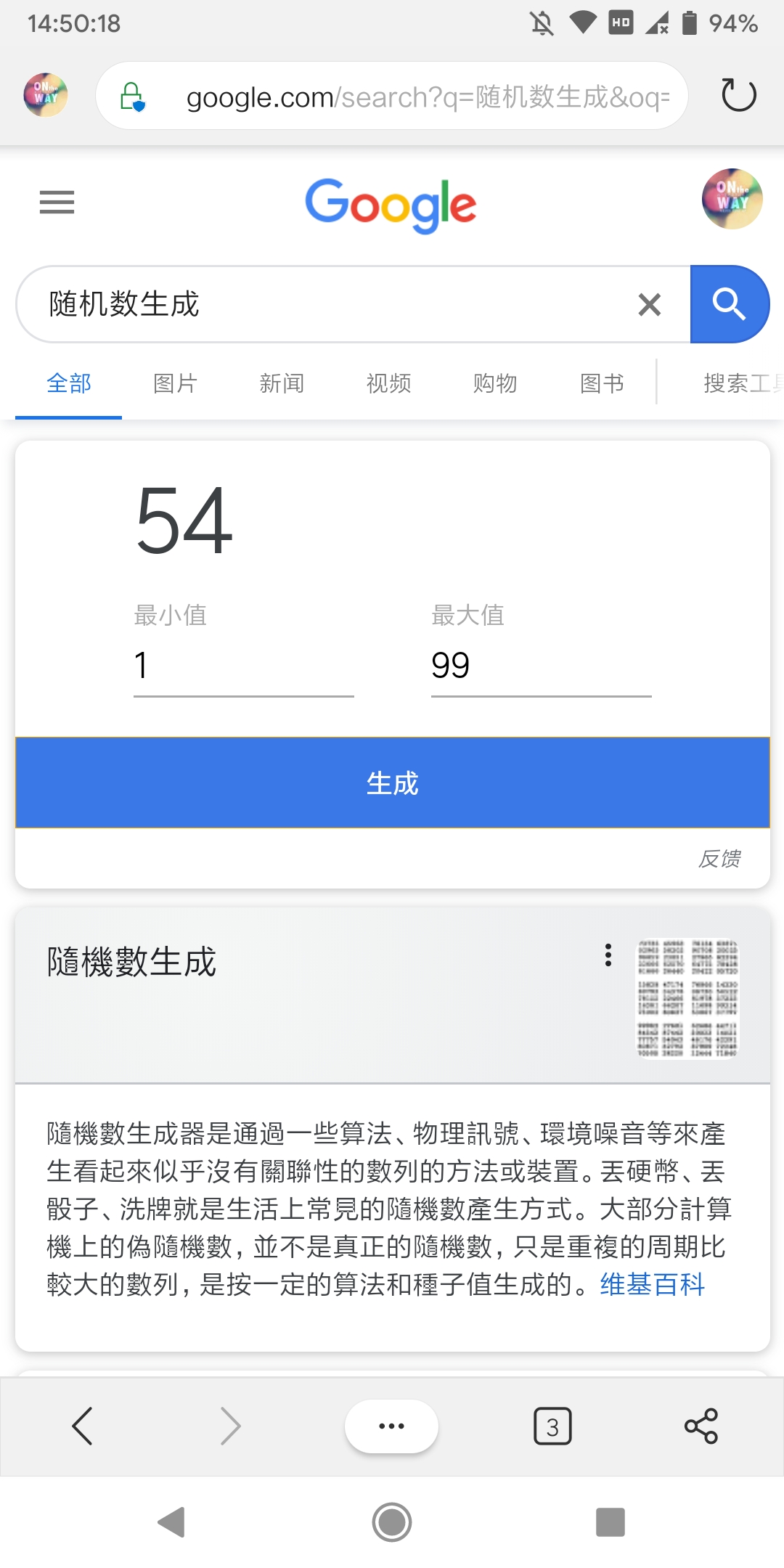Generate a new number with 生成
The image size is (784, 1568).
[x=392, y=783]
